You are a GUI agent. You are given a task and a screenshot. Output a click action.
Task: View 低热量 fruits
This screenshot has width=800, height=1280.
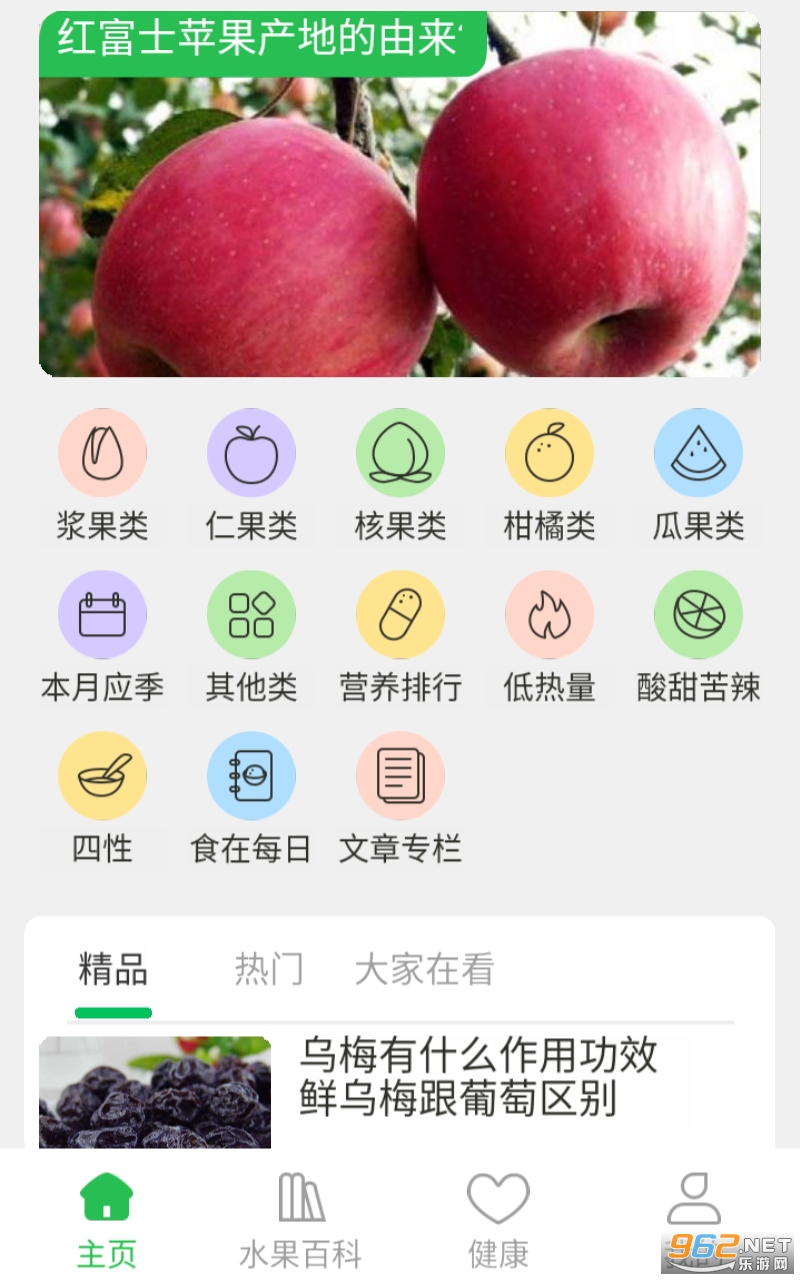point(549,638)
